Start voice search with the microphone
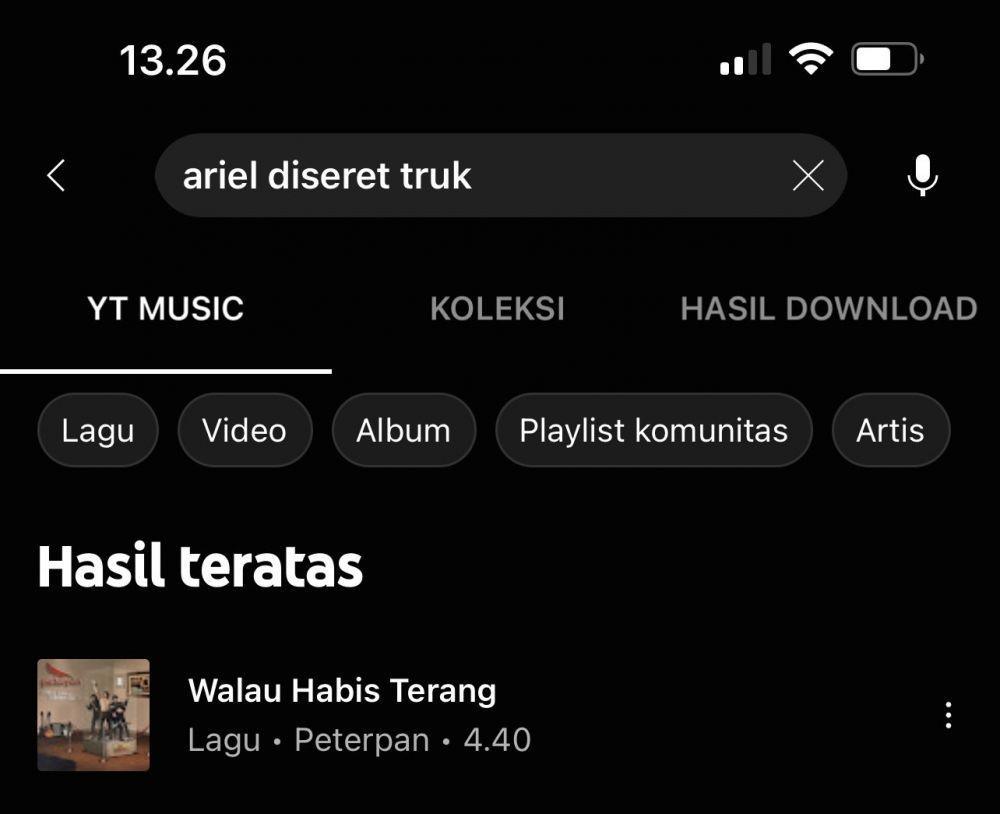 (922, 176)
